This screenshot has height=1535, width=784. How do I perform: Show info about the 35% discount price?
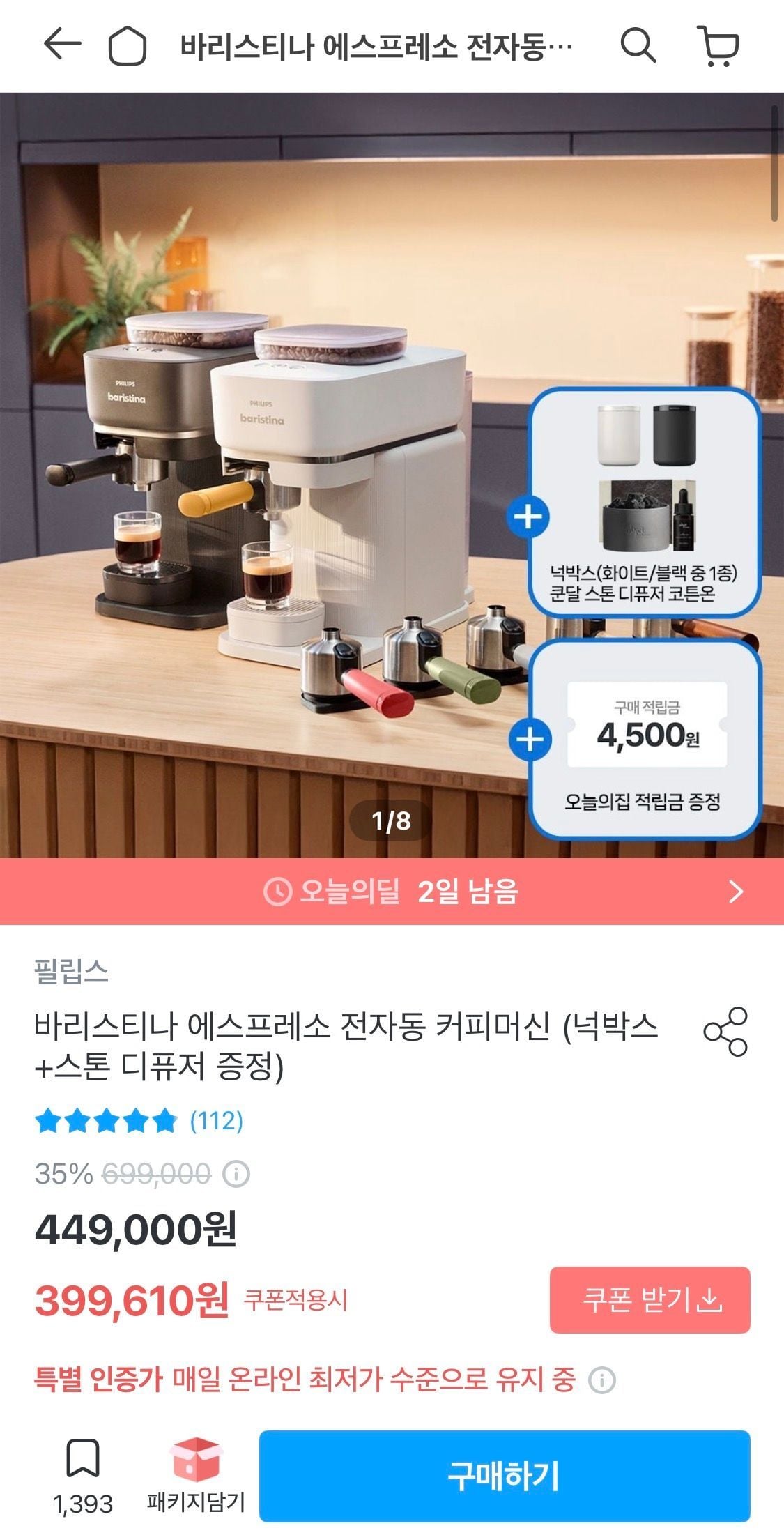pyautogui.click(x=236, y=1175)
